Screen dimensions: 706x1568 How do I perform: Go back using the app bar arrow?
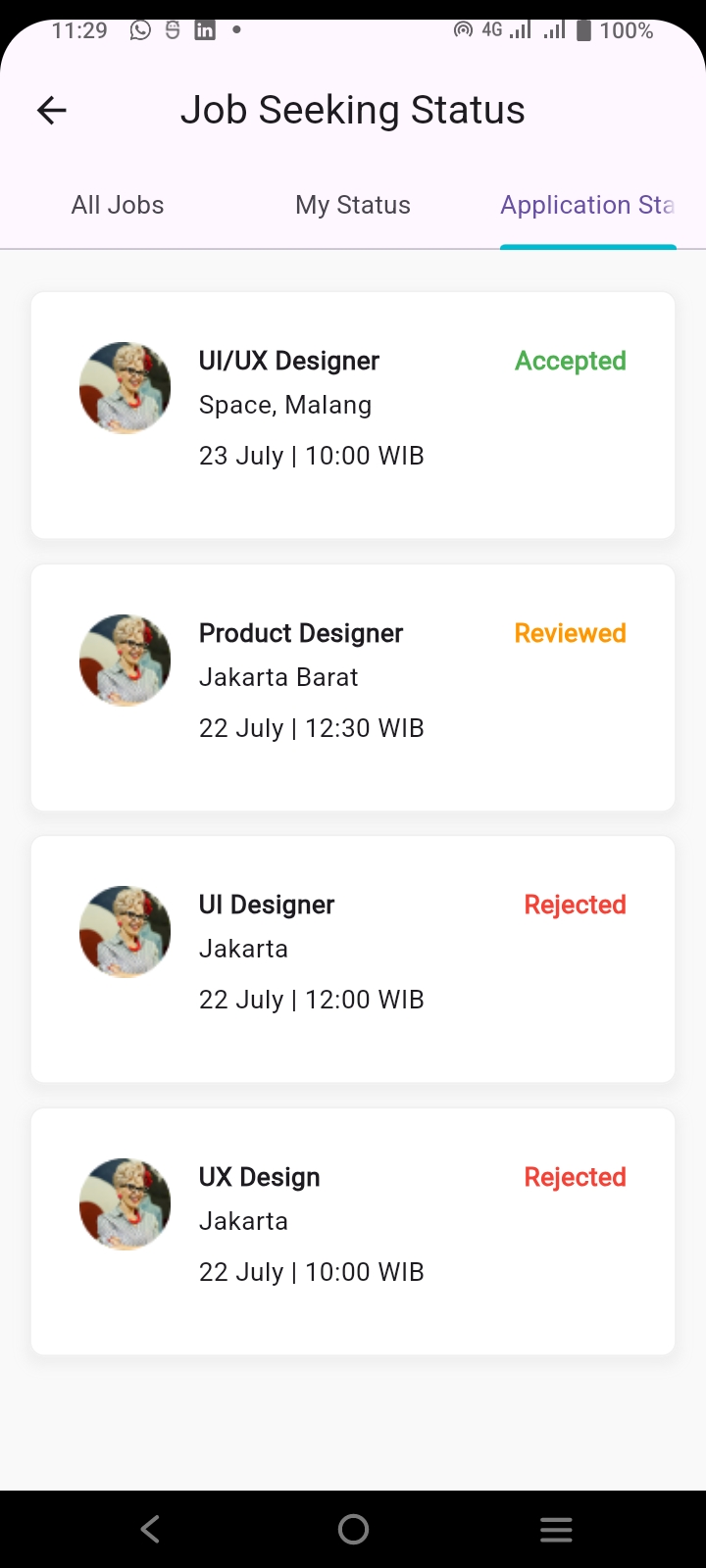(x=52, y=110)
